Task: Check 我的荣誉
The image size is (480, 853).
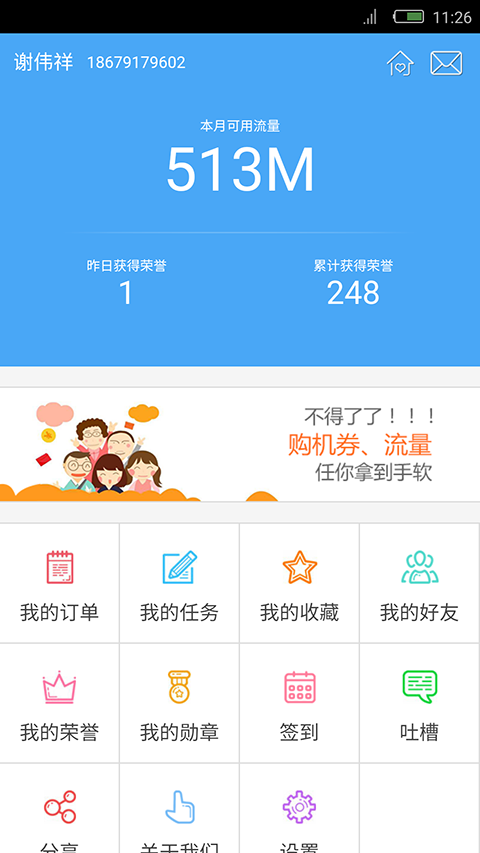Action: coord(59,703)
